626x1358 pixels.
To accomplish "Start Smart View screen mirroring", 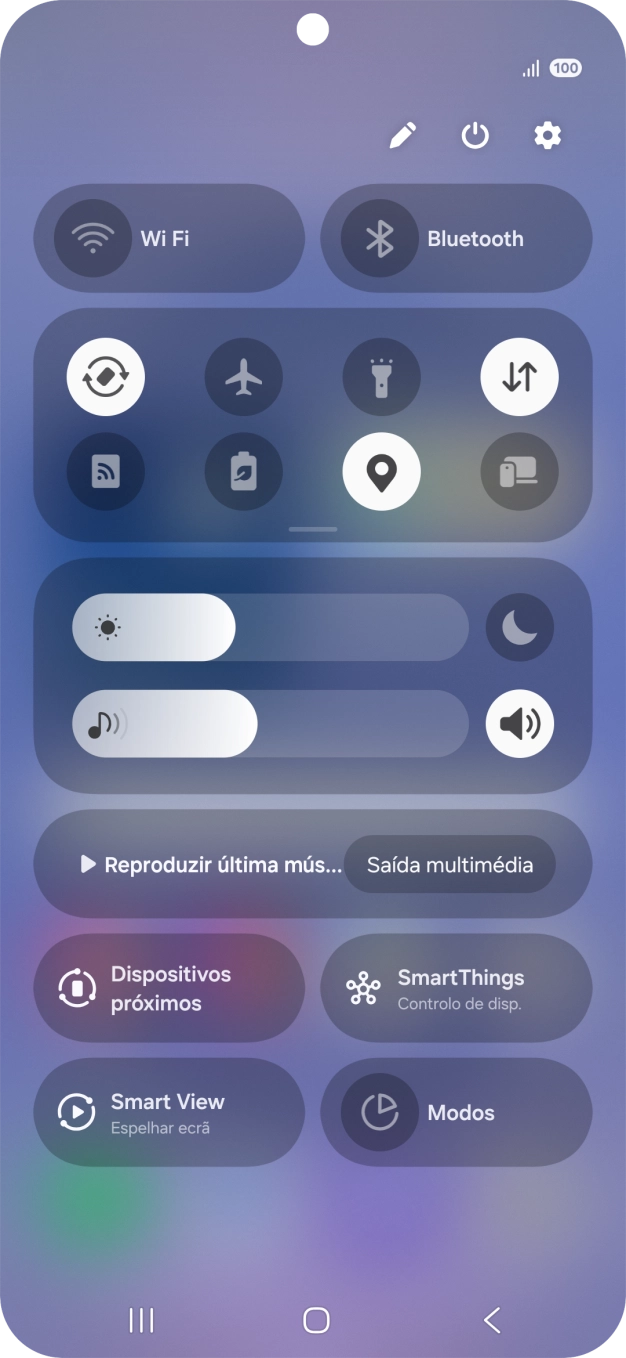I will [x=169, y=1112].
